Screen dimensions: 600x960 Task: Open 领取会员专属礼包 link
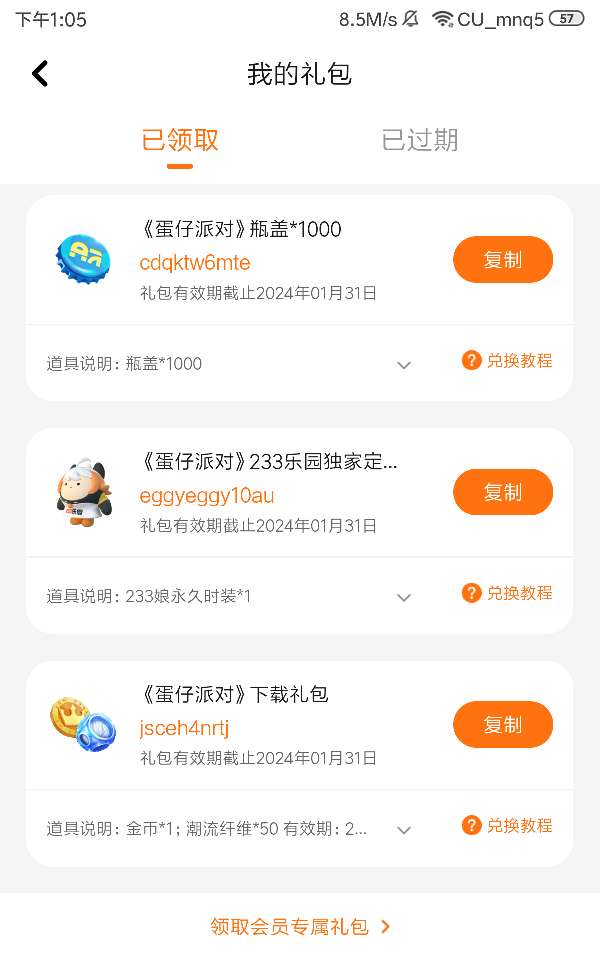300,927
